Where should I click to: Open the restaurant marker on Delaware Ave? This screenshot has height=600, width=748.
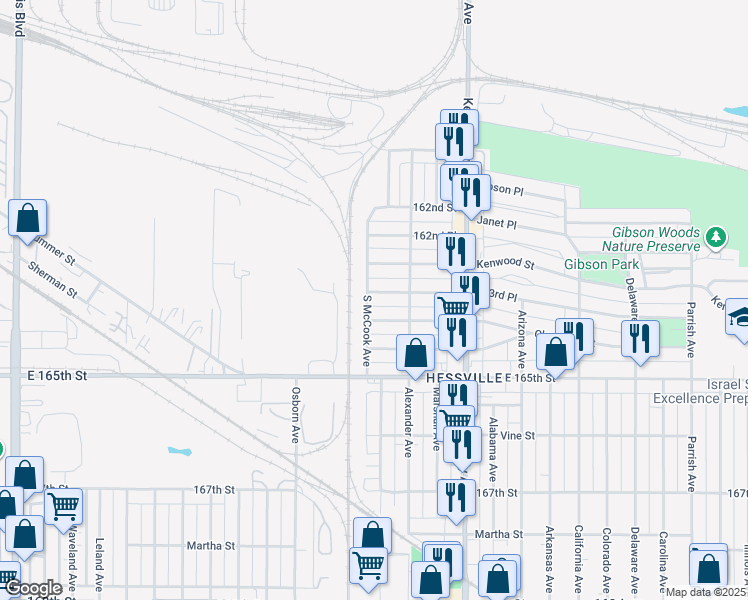click(x=640, y=341)
